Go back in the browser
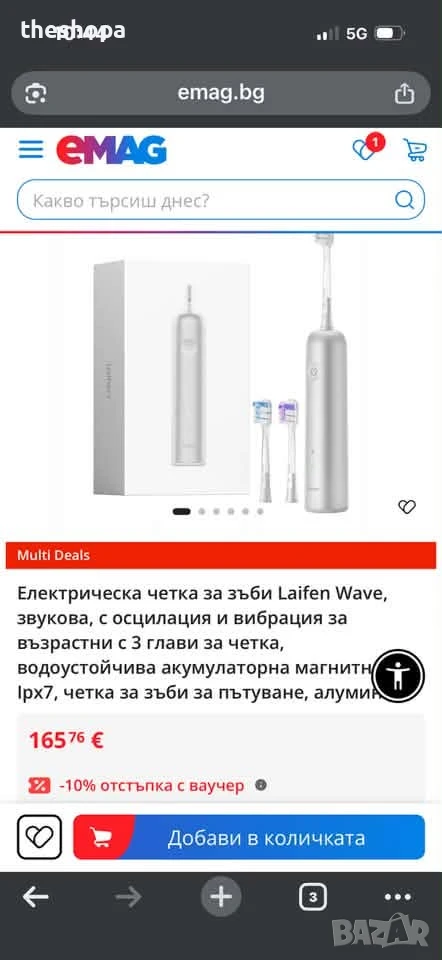 tap(36, 898)
